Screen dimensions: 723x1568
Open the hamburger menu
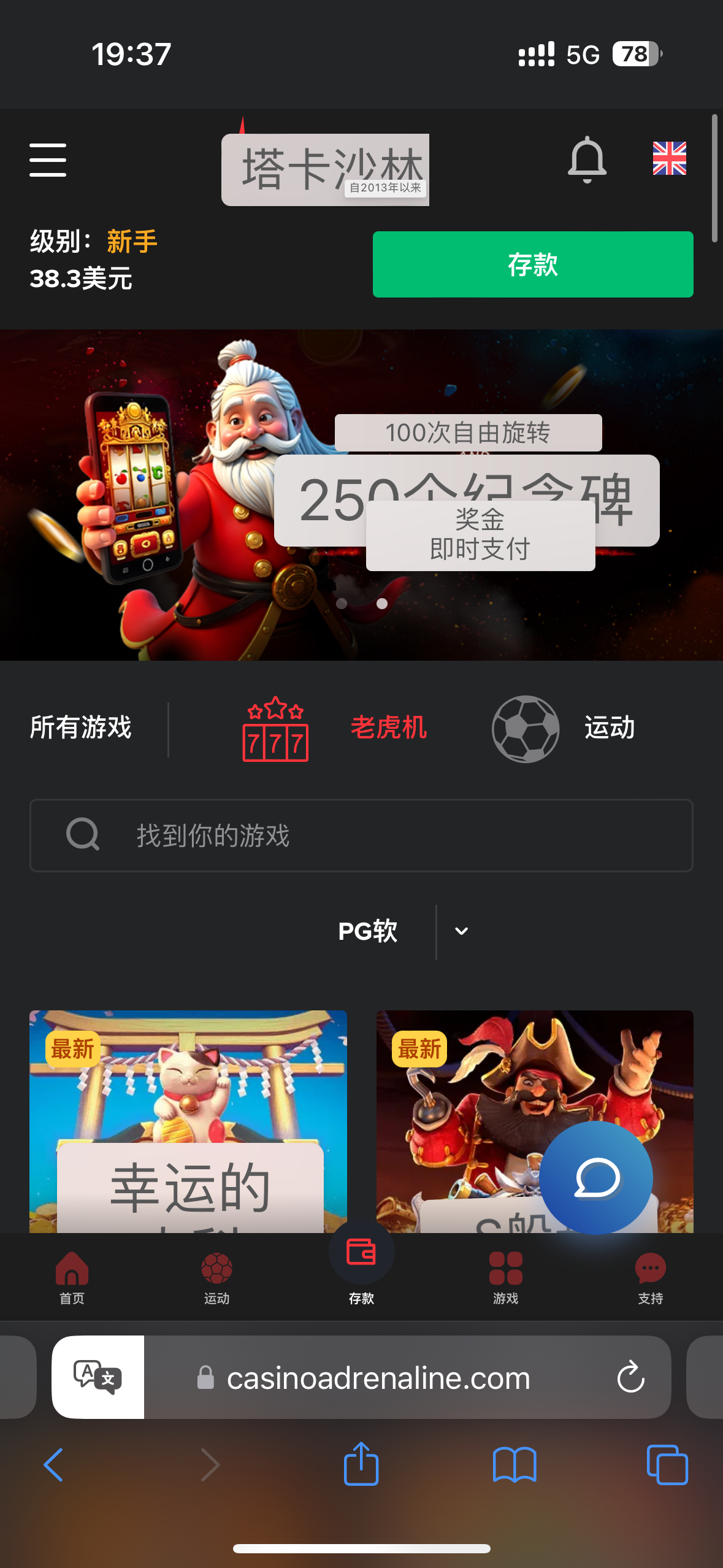coord(48,160)
